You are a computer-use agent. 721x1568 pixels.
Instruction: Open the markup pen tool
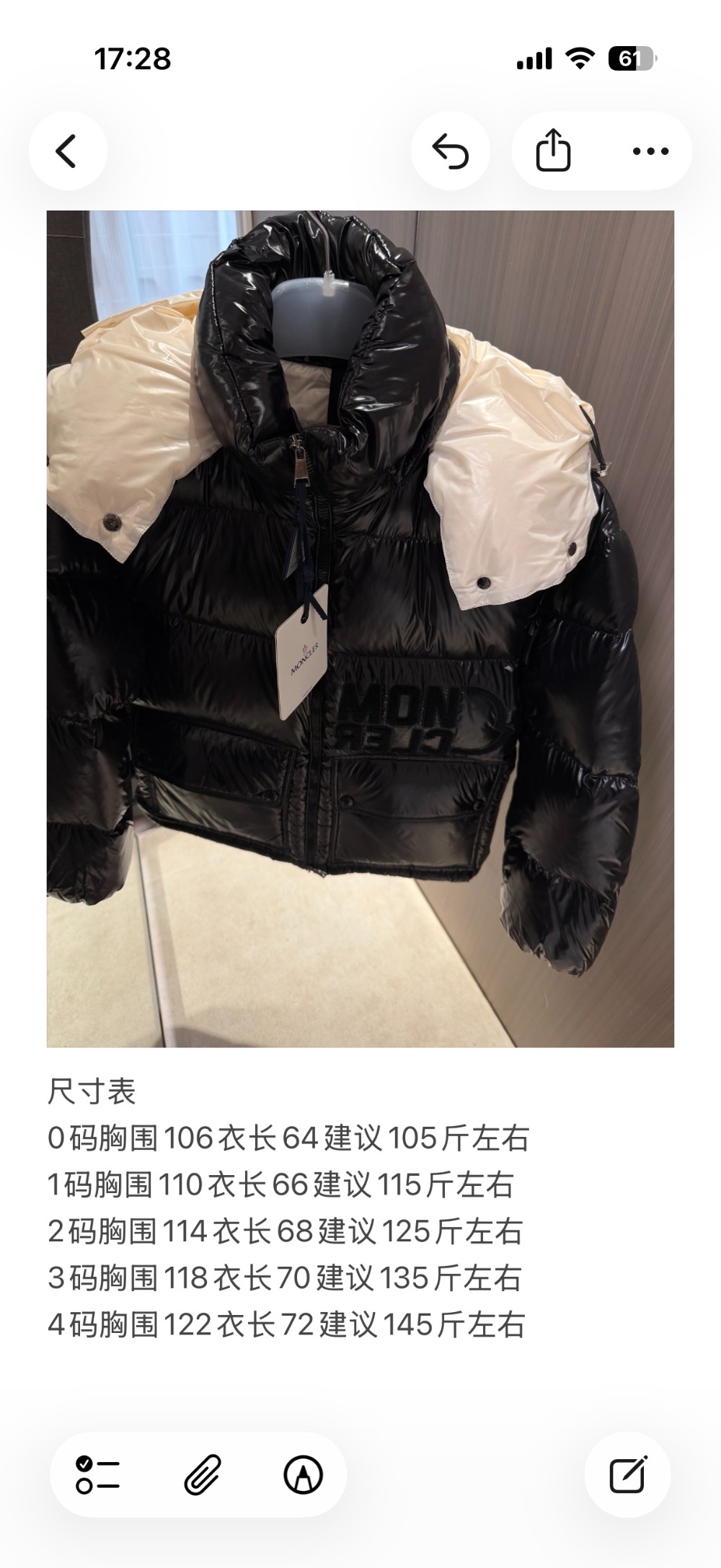coord(303,1475)
